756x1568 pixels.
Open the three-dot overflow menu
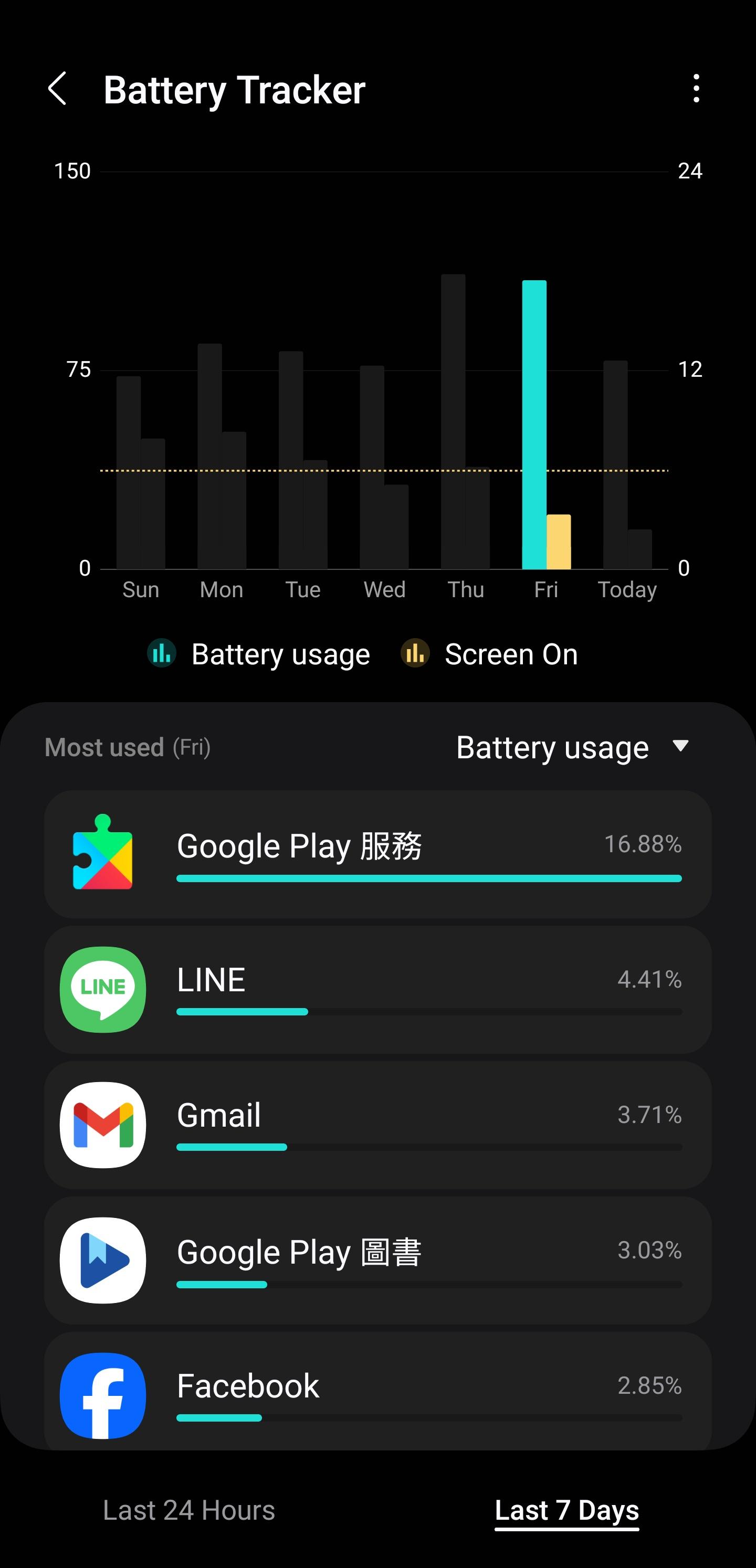click(x=696, y=89)
